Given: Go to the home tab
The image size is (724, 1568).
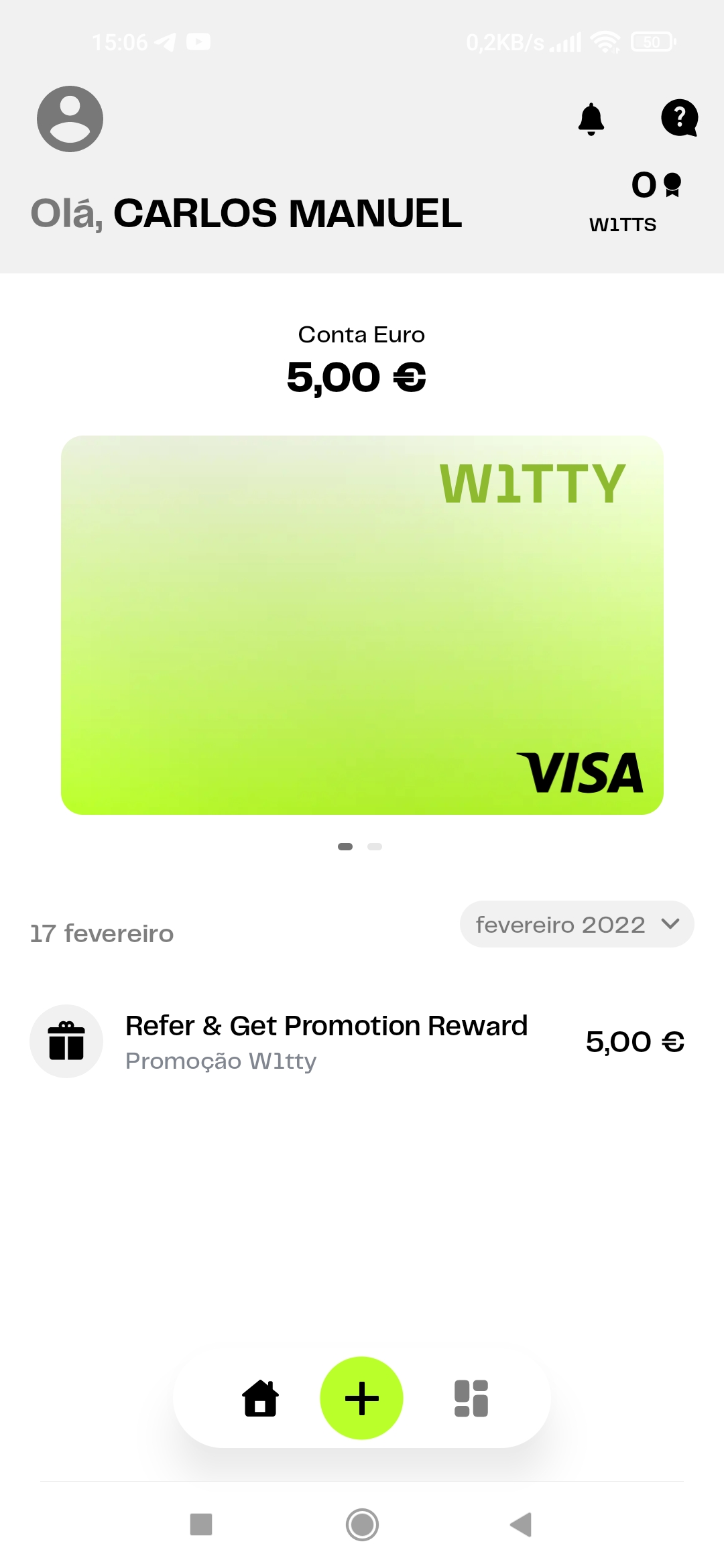Looking at the screenshot, I should 261,1398.
